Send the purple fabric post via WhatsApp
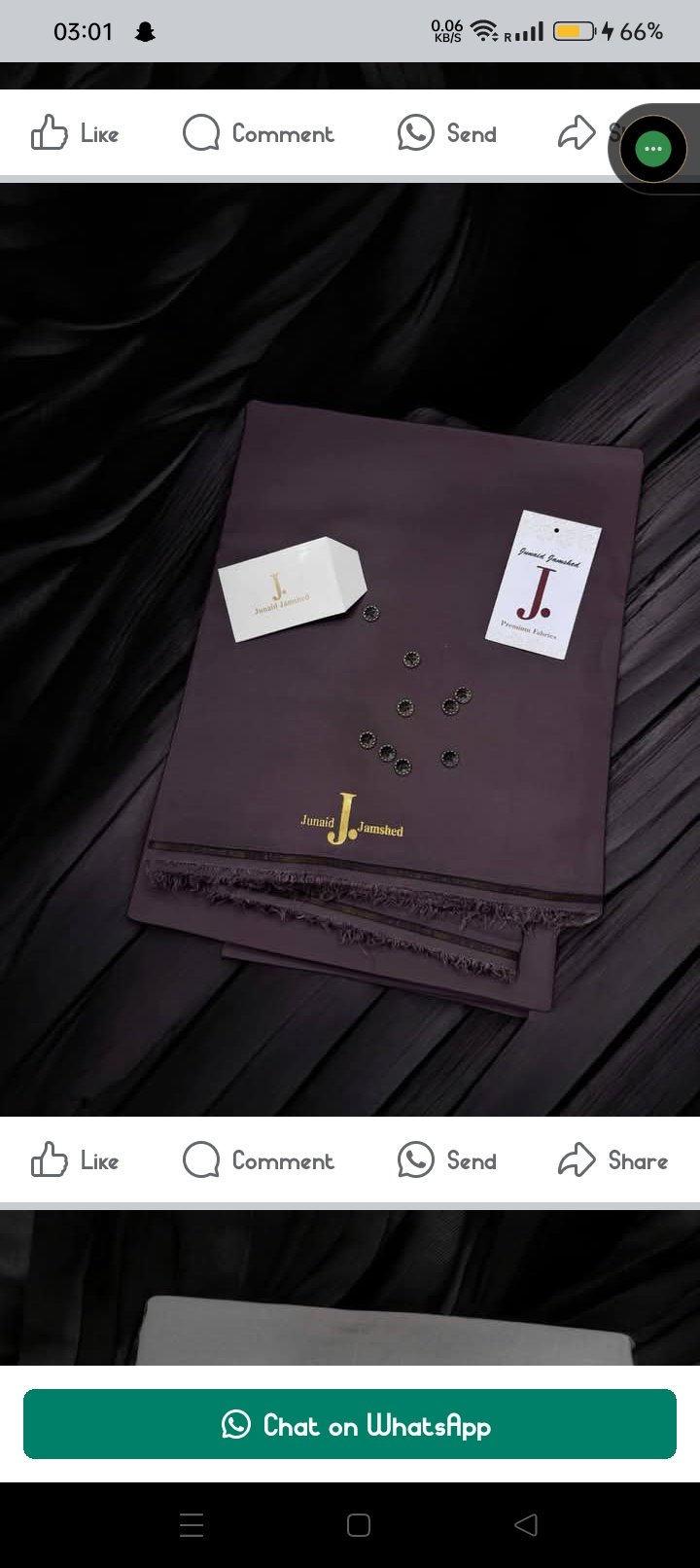This screenshot has height=1568, width=700. (x=447, y=1160)
